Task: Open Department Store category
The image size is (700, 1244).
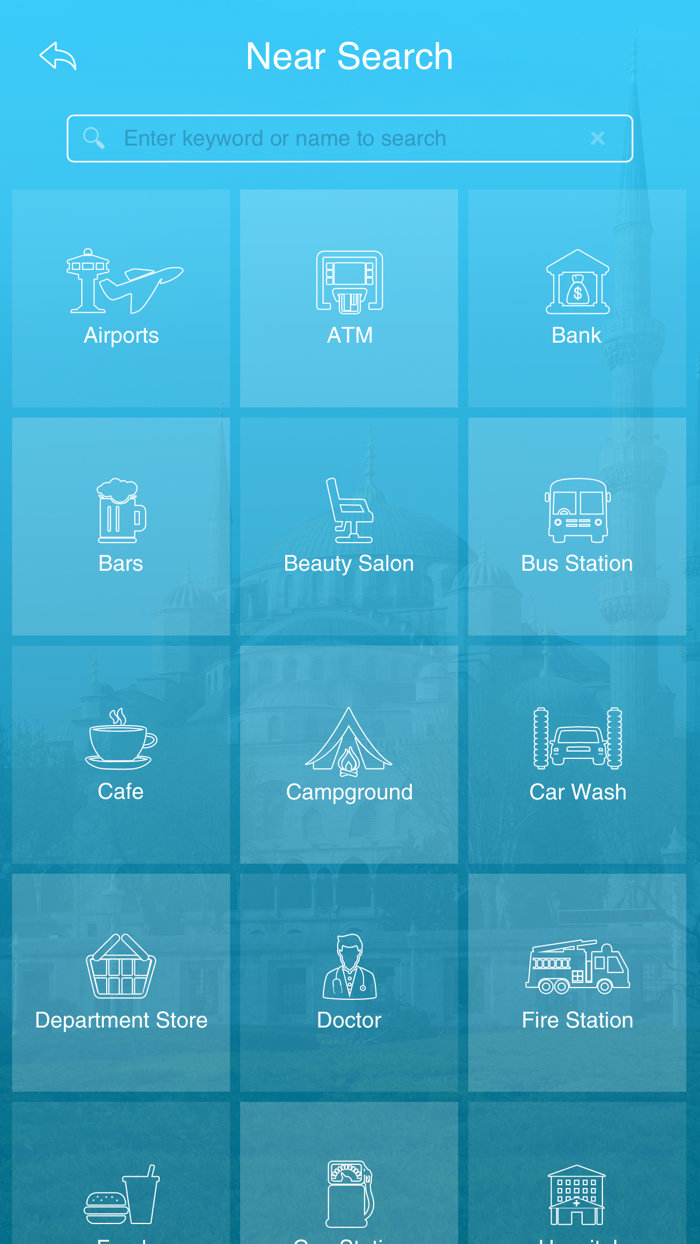Action: (x=121, y=982)
